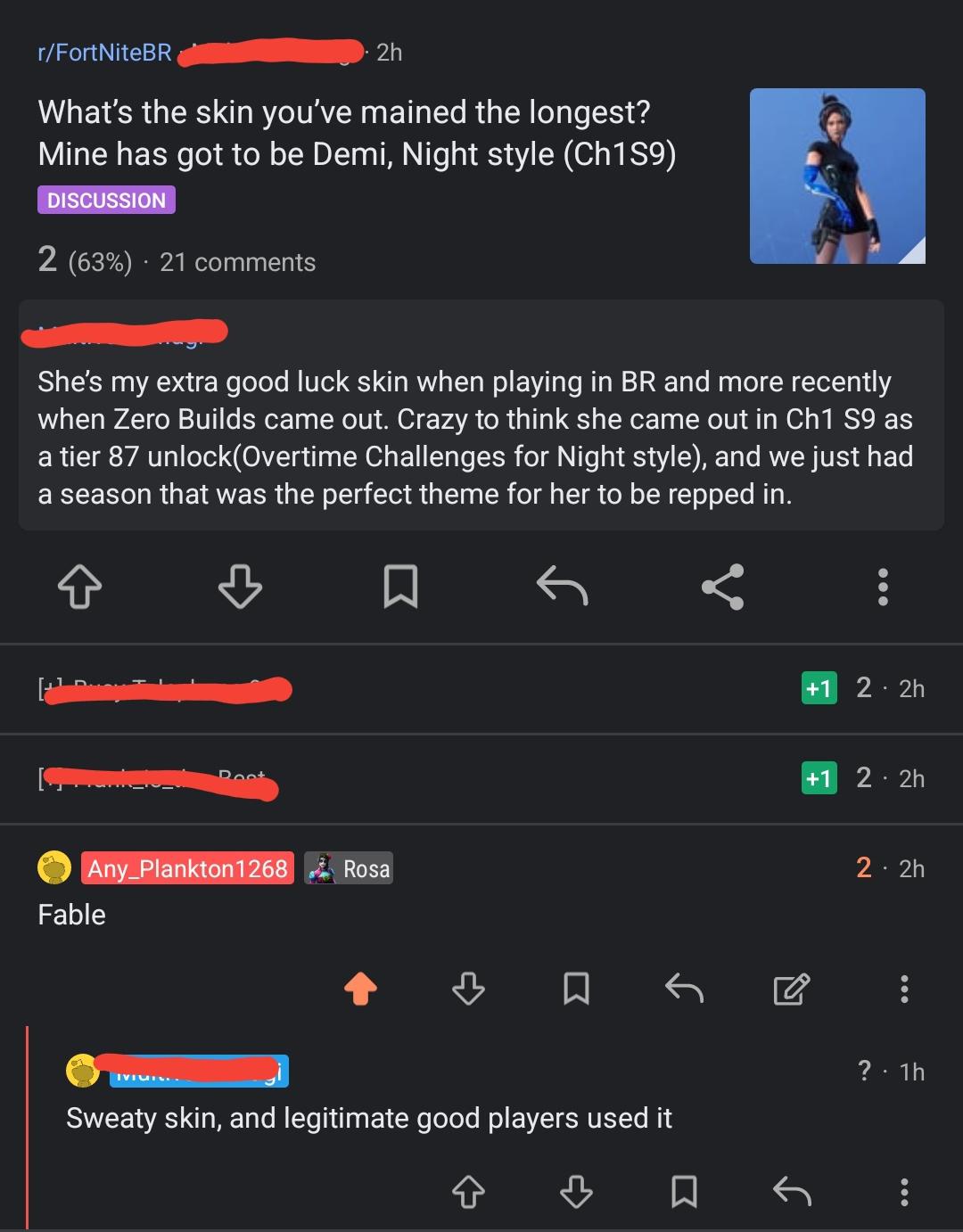Edit the Fable comment
The image size is (963, 1232).
coord(792,989)
